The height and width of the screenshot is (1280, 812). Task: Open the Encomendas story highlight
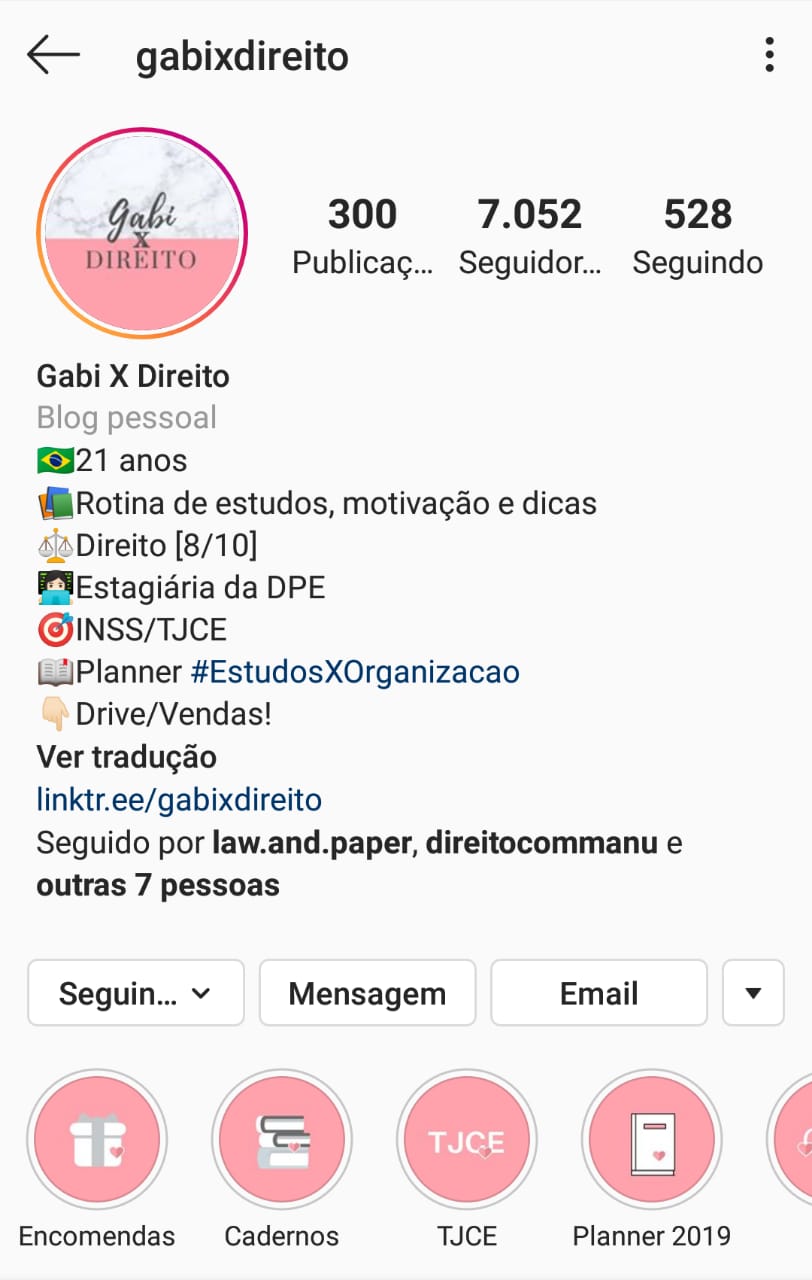(x=97, y=1140)
